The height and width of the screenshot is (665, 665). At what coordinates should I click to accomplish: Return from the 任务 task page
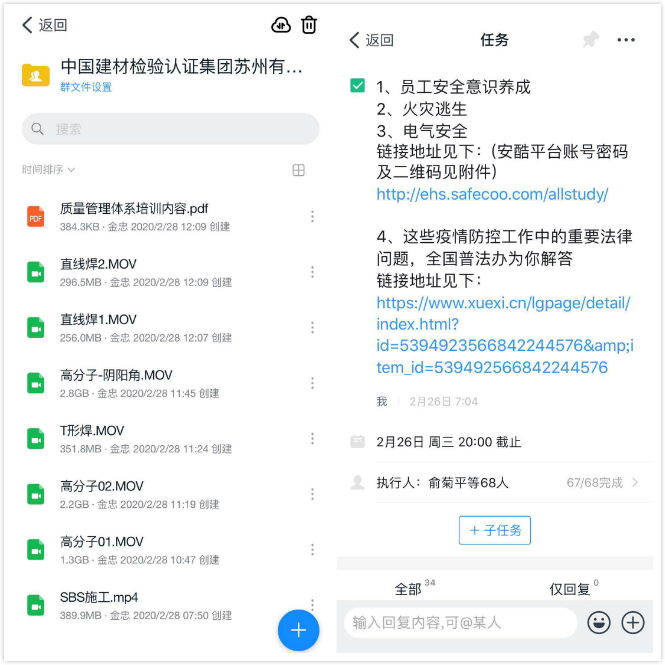(371, 40)
